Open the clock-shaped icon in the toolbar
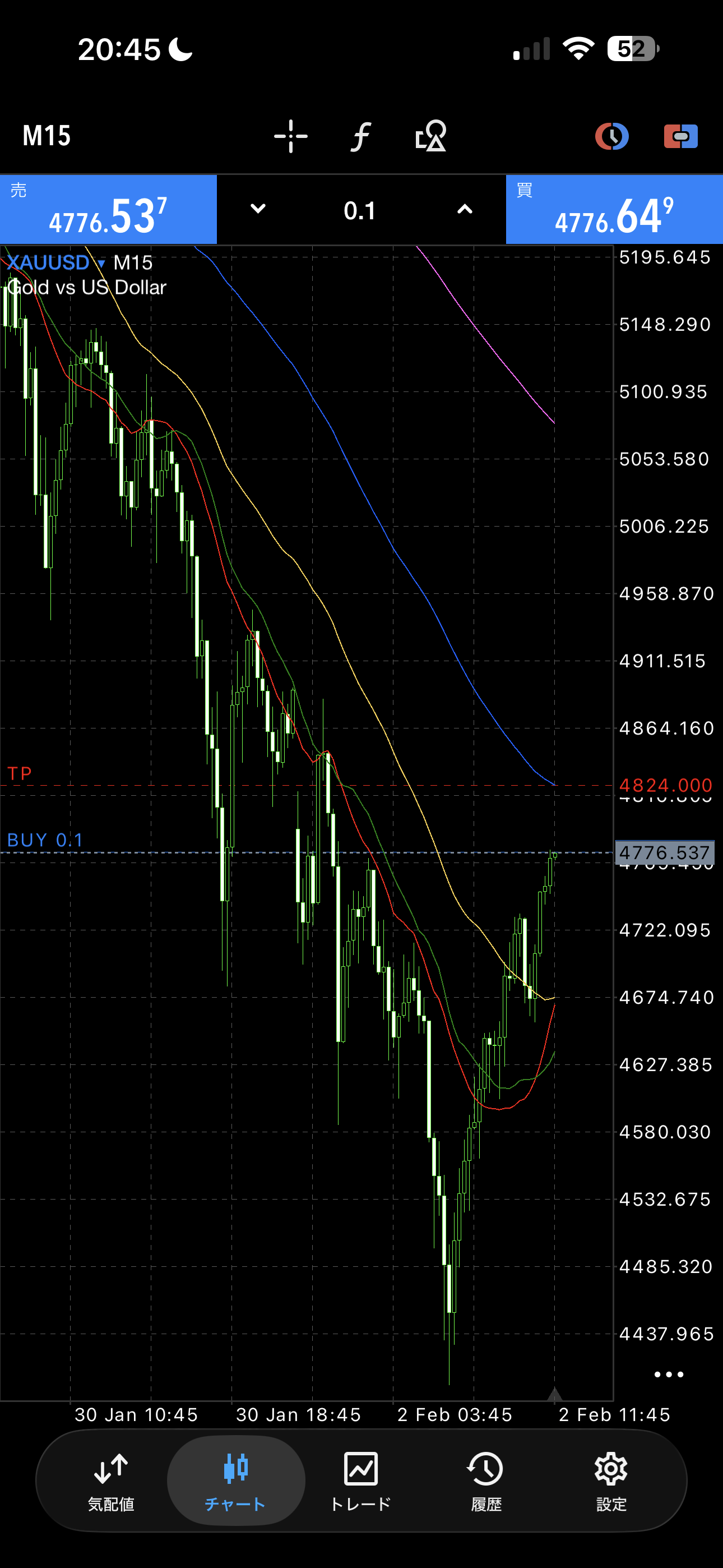Screen dimensions: 723x1568 click(611, 136)
